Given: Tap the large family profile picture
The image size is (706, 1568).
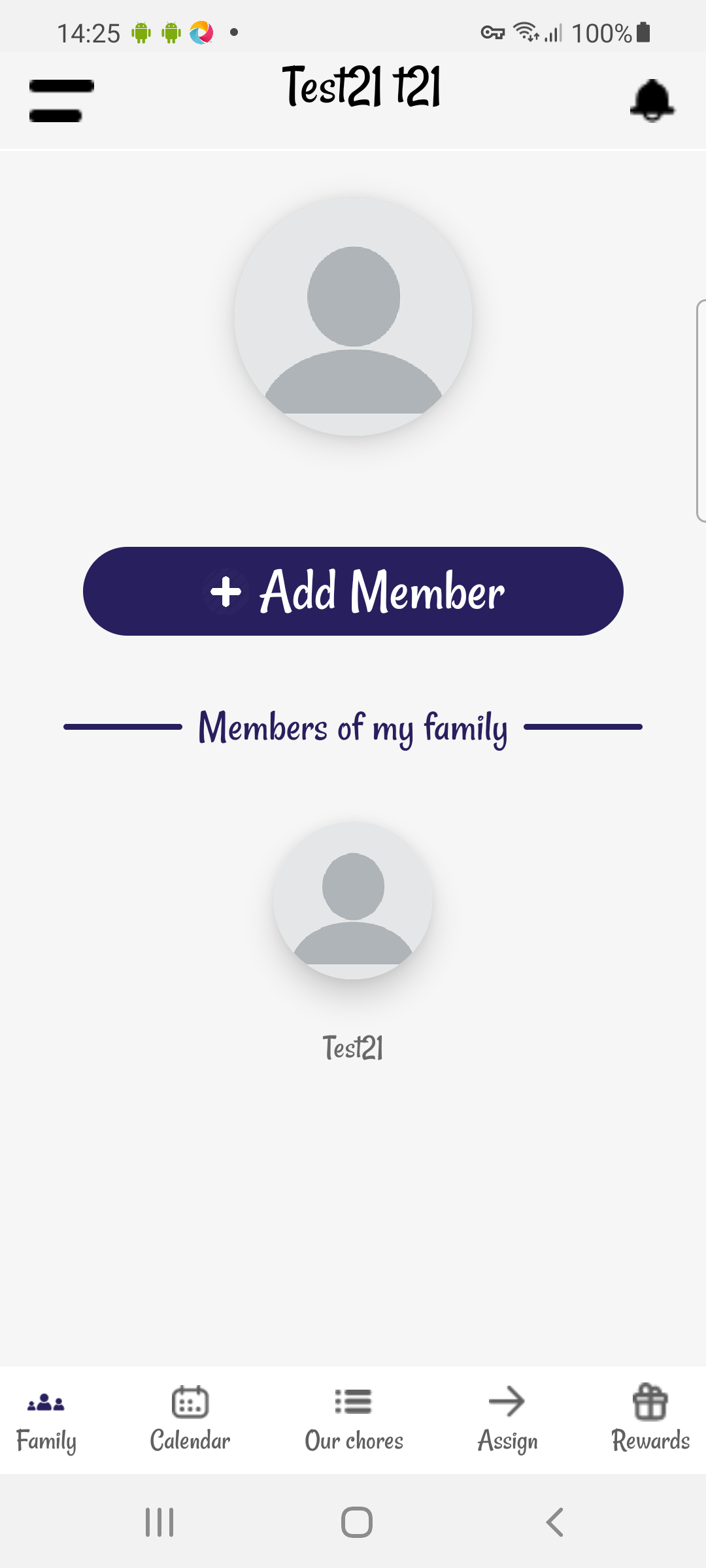Looking at the screenshot, I should 353,317.
